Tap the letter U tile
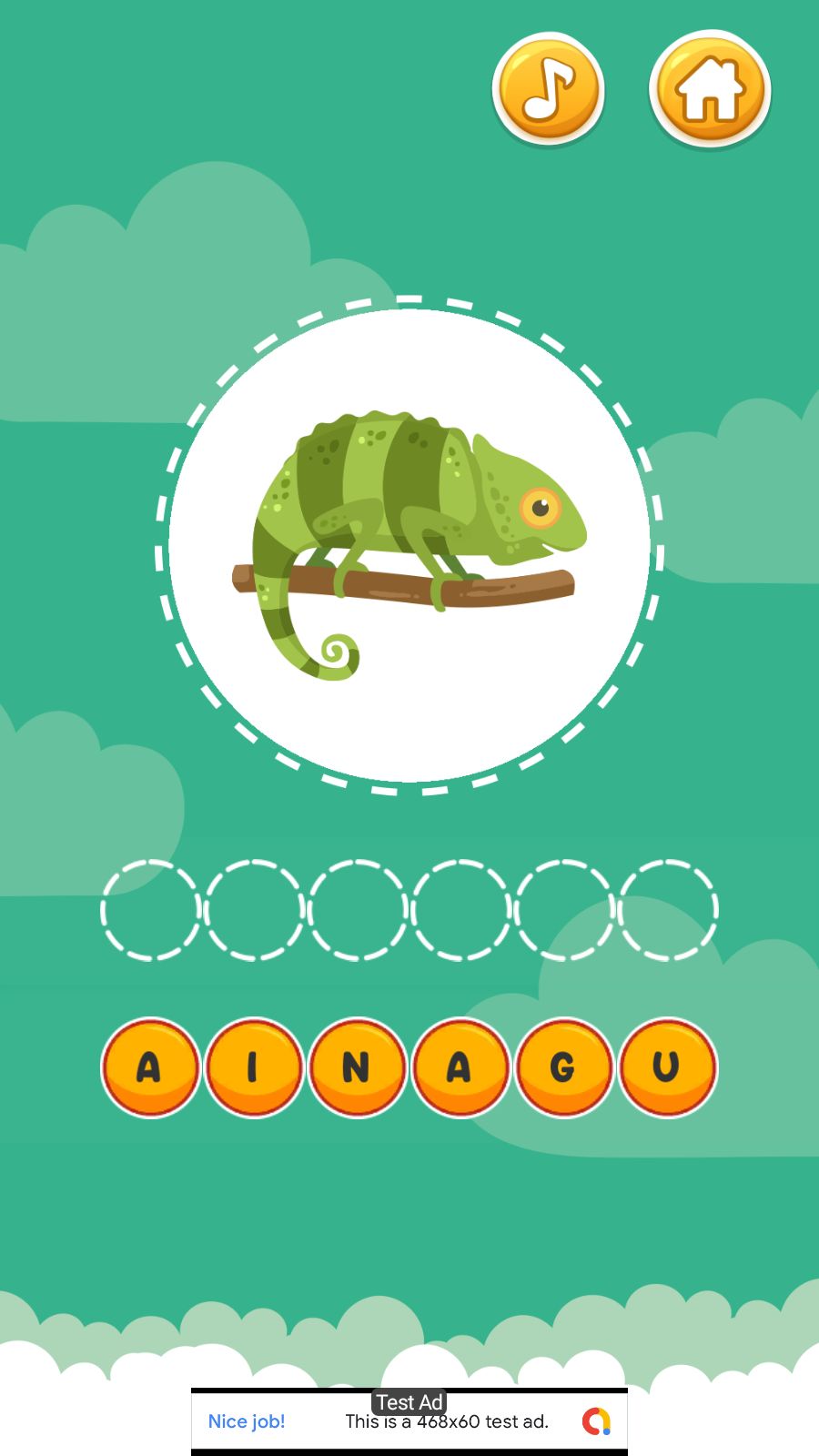This screenshot has height=1456, width=819. click(667, 1067)
